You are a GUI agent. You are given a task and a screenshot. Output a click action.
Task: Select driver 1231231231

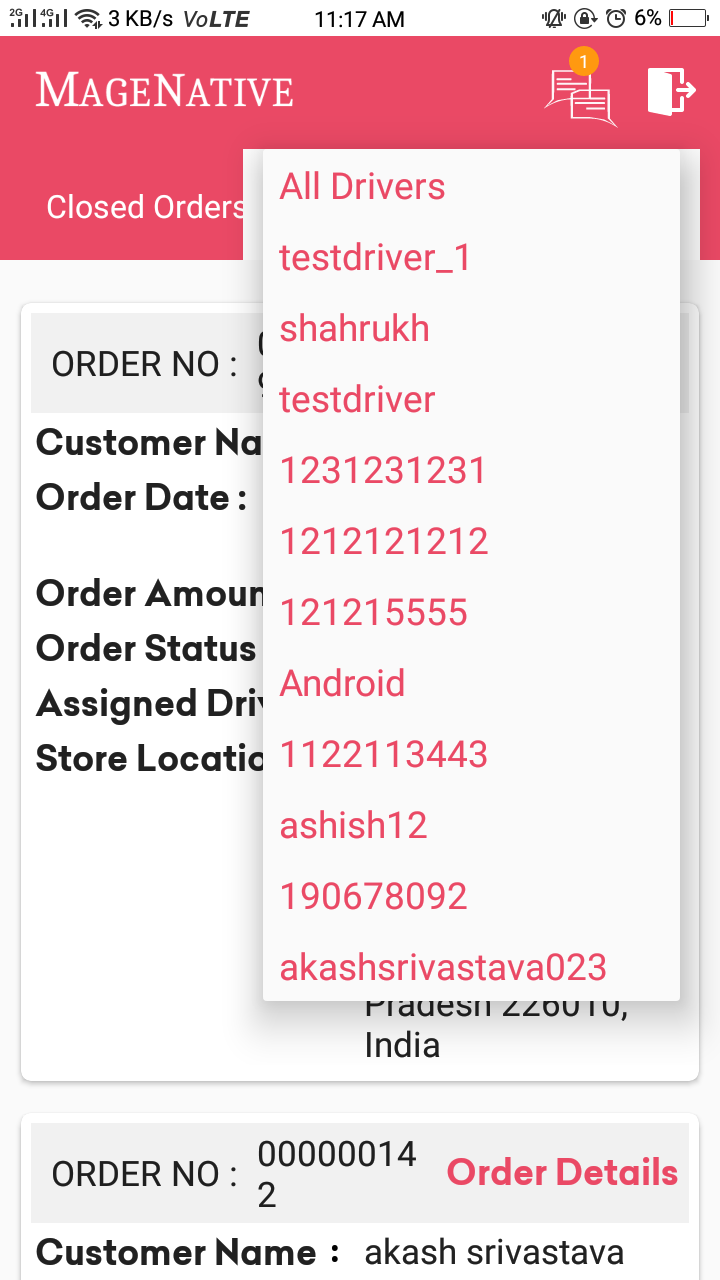click(x=383, y=471)
